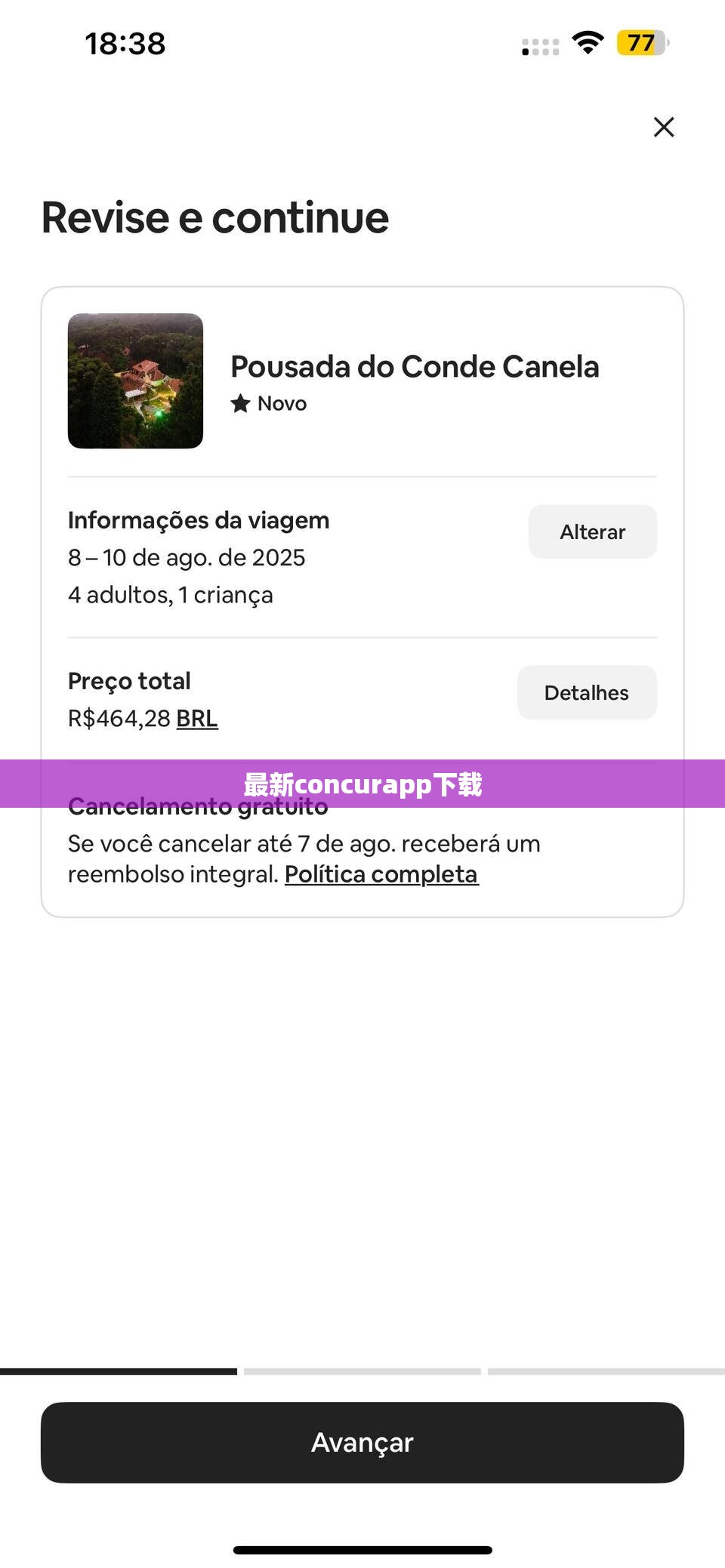The width and height of the screenshot is (725, 1568).
Task: Tap Alterar to change trip information
Action: pos(592,531)
